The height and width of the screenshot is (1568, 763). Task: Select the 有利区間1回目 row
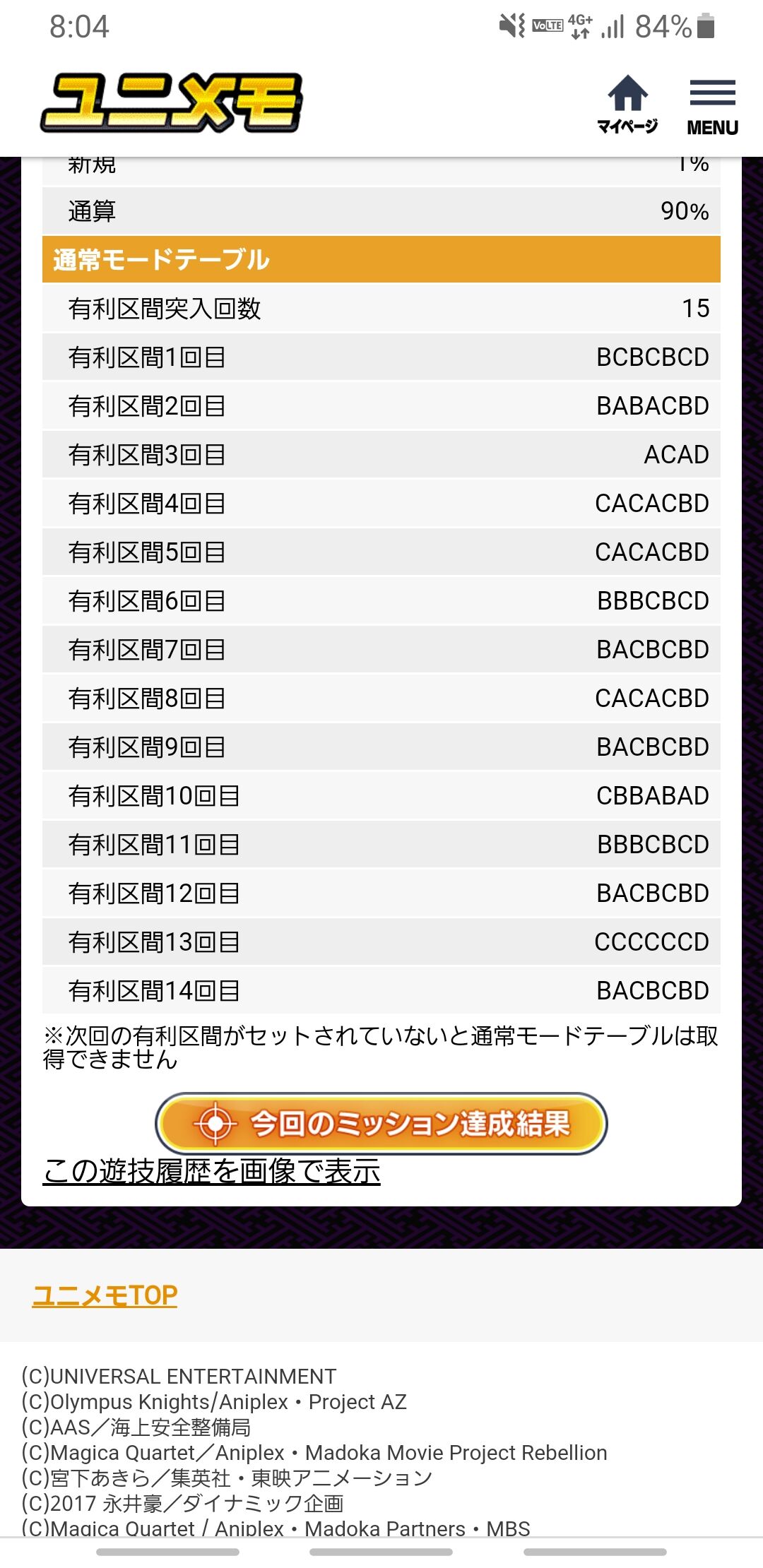click(381, 357)
